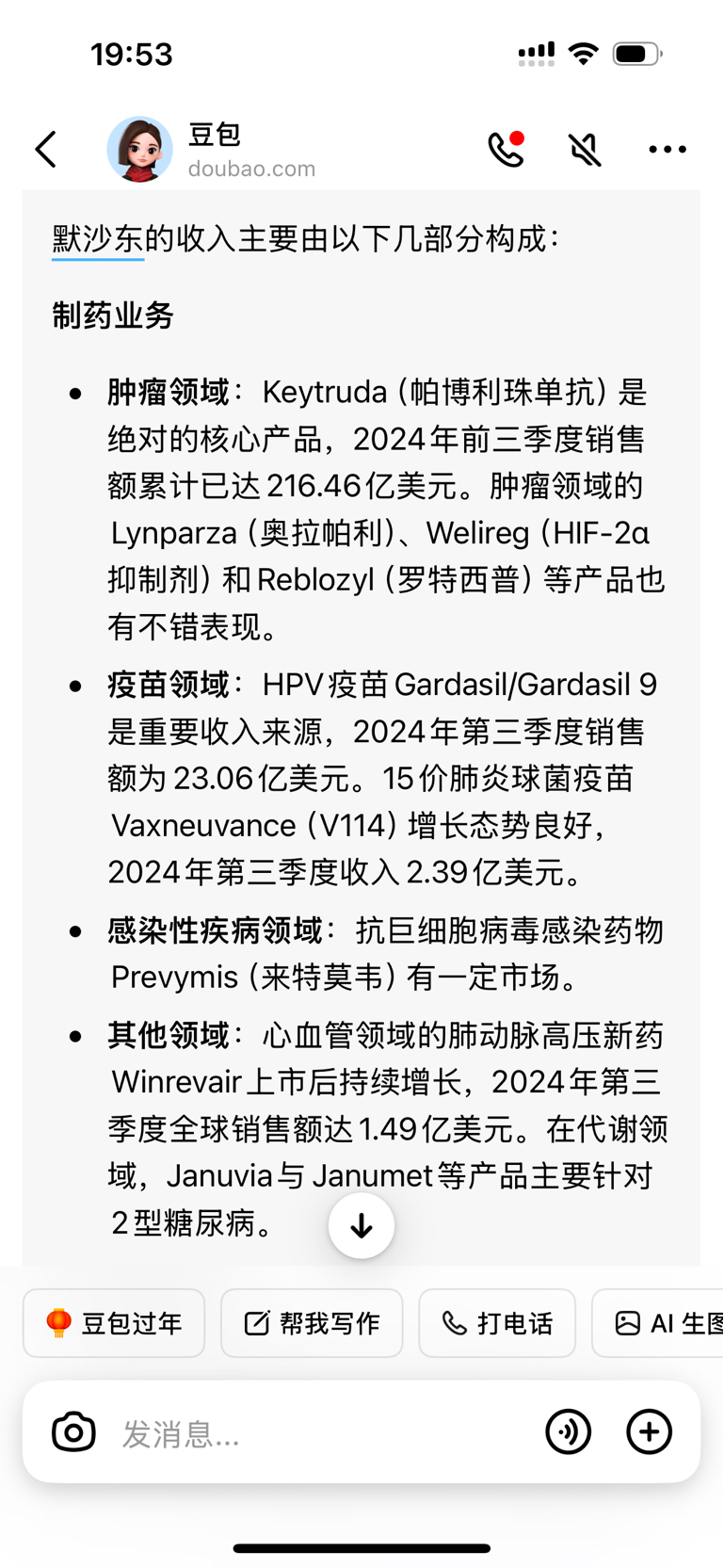Open the AI 生图 chip

pyautogui.click(x=659, y=1323)
